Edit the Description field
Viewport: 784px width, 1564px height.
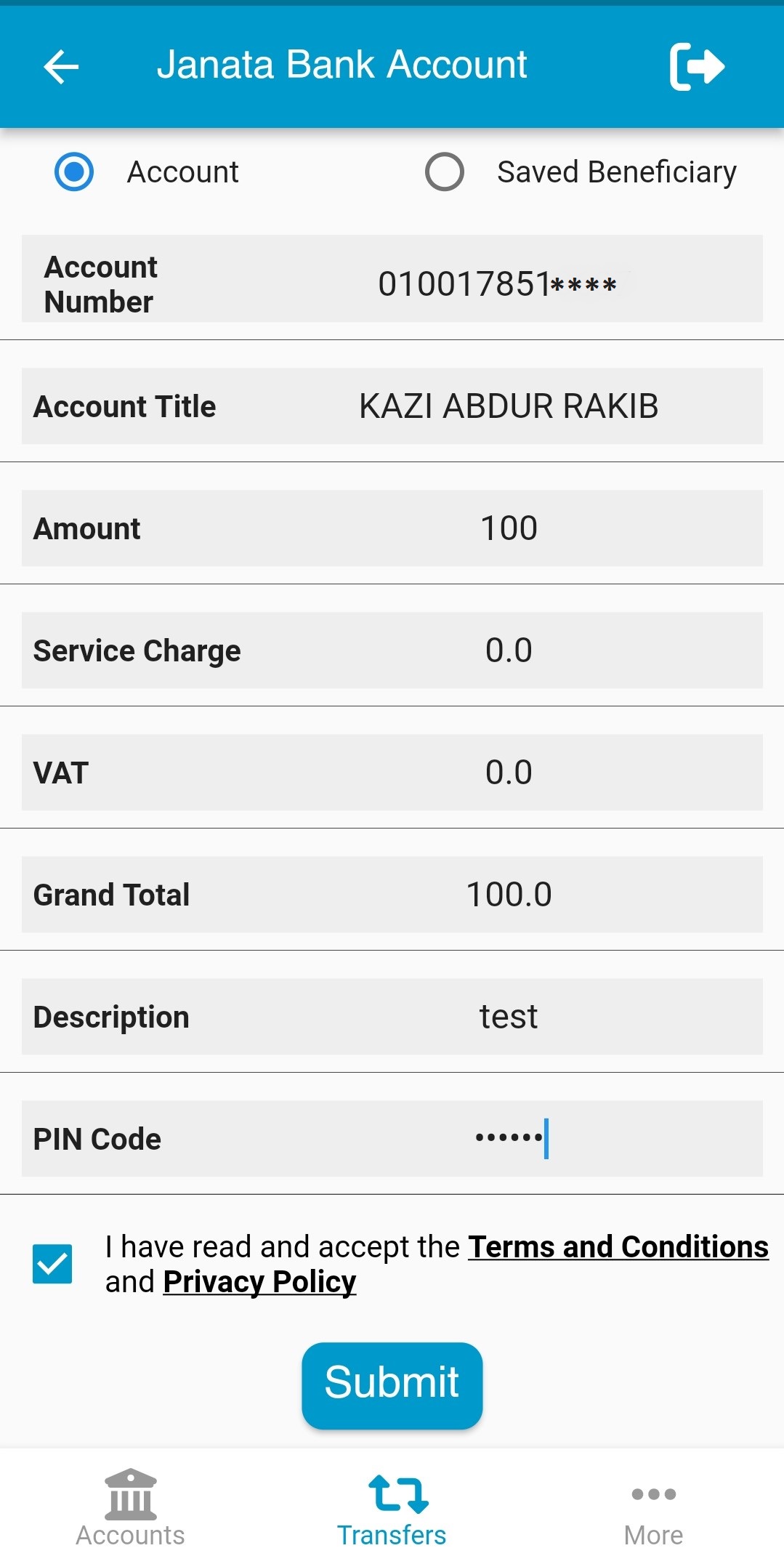509,1017
